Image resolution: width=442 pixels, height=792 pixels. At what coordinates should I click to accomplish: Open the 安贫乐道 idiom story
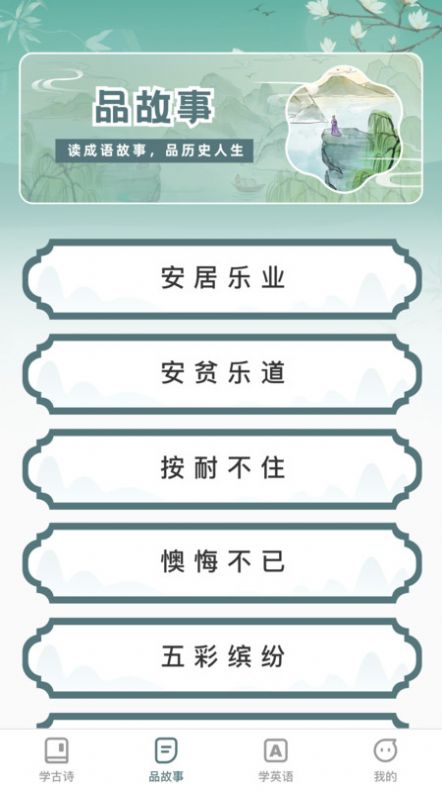point(221,374)
